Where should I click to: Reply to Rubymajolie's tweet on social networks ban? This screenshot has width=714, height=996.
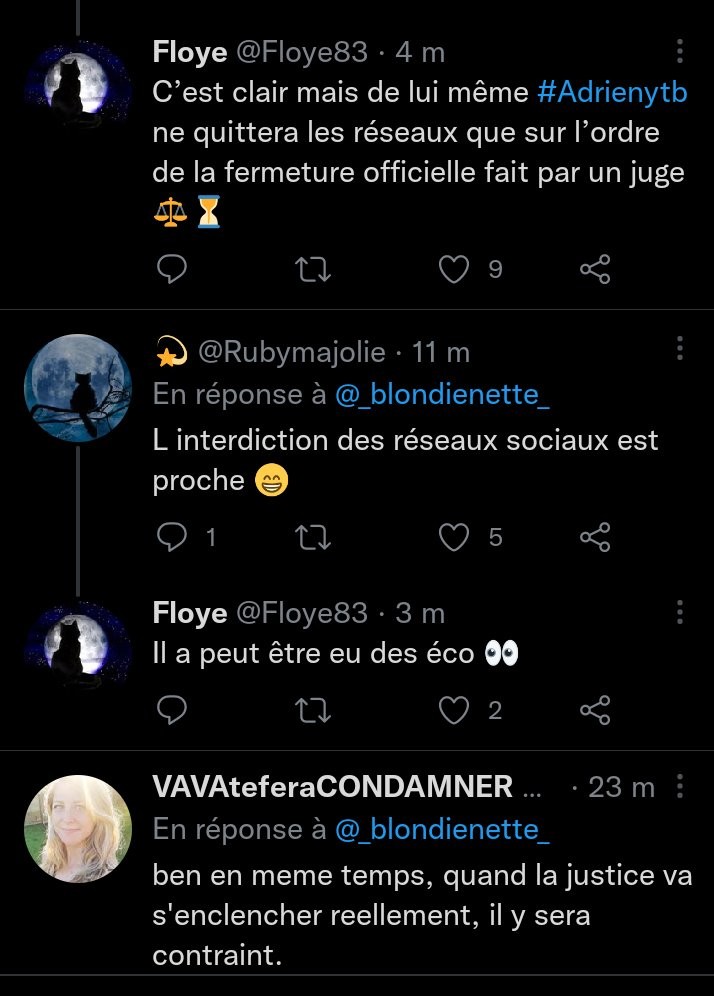click(x=174, y=537)
